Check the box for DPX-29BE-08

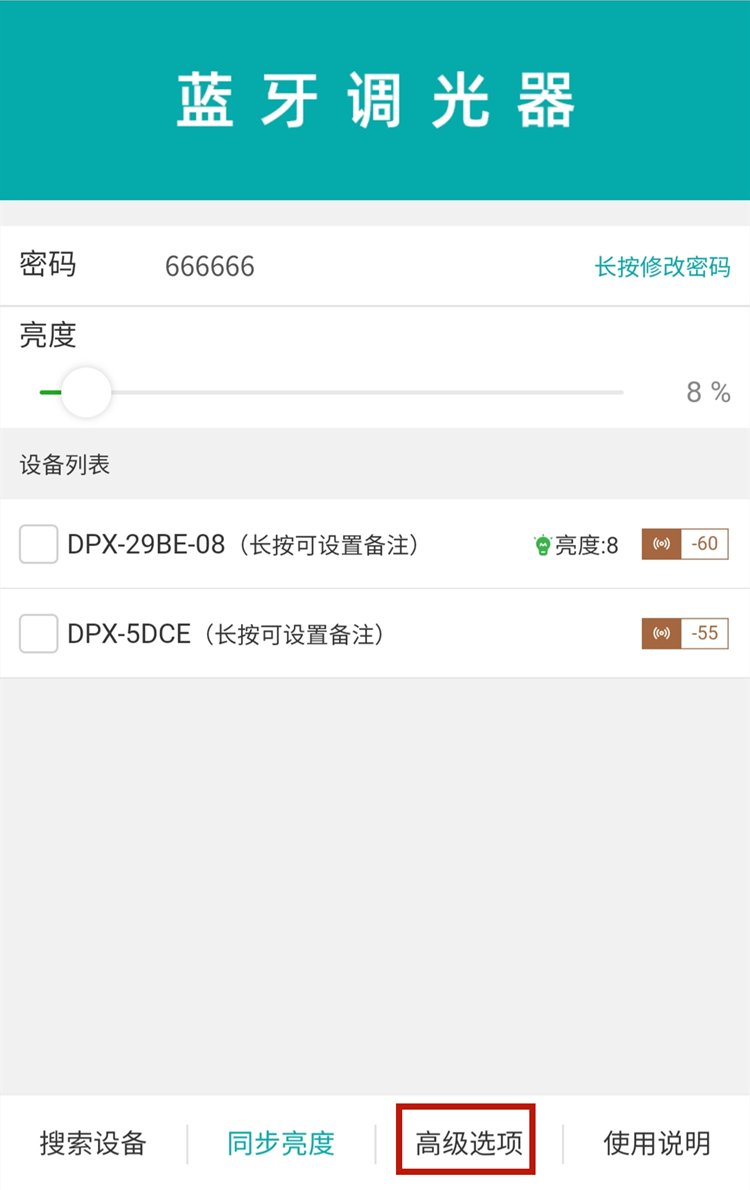tap(39, 545)
